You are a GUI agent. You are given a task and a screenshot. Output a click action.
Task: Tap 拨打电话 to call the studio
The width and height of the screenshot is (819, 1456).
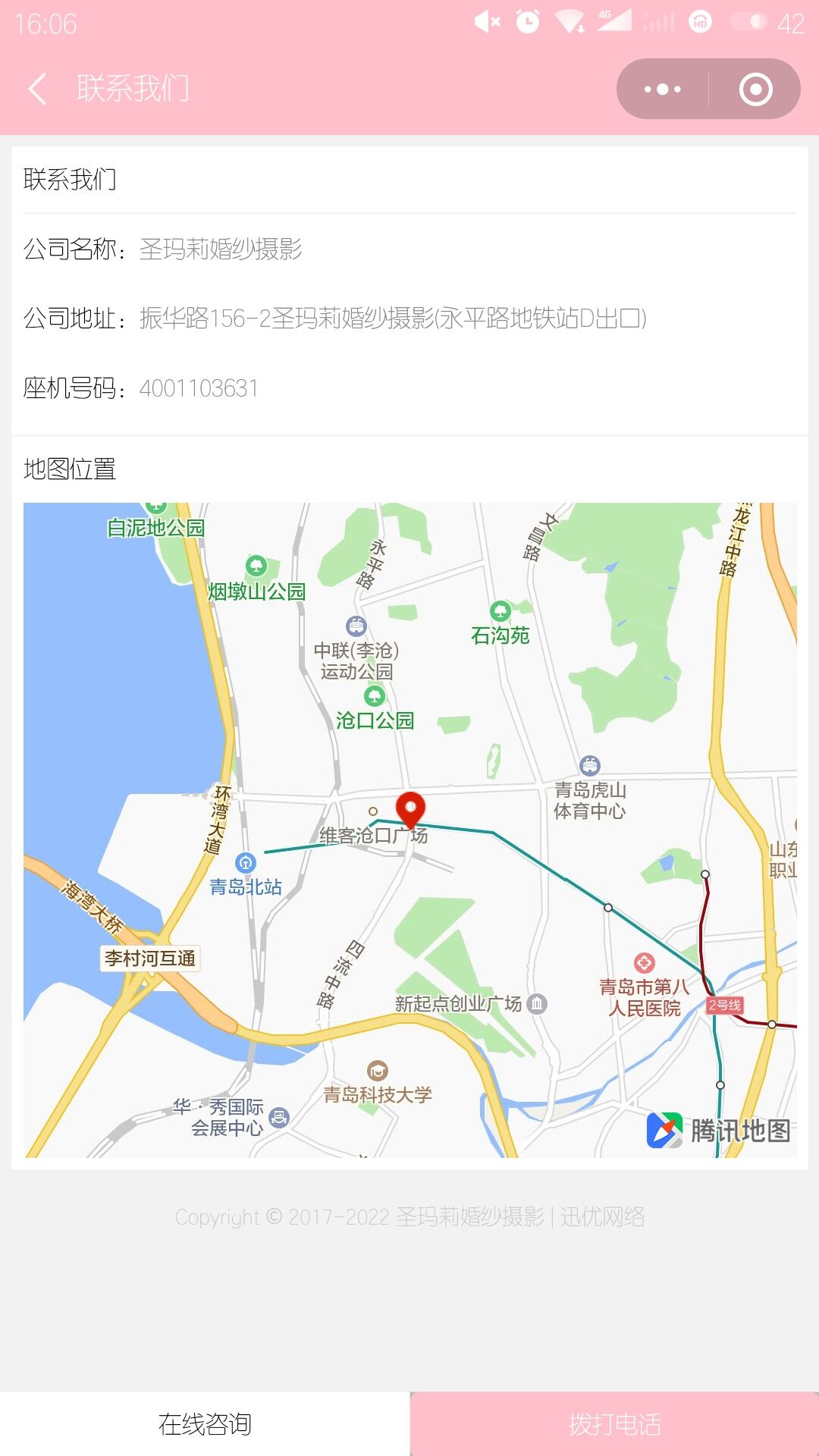click(x=614, y=1423)
